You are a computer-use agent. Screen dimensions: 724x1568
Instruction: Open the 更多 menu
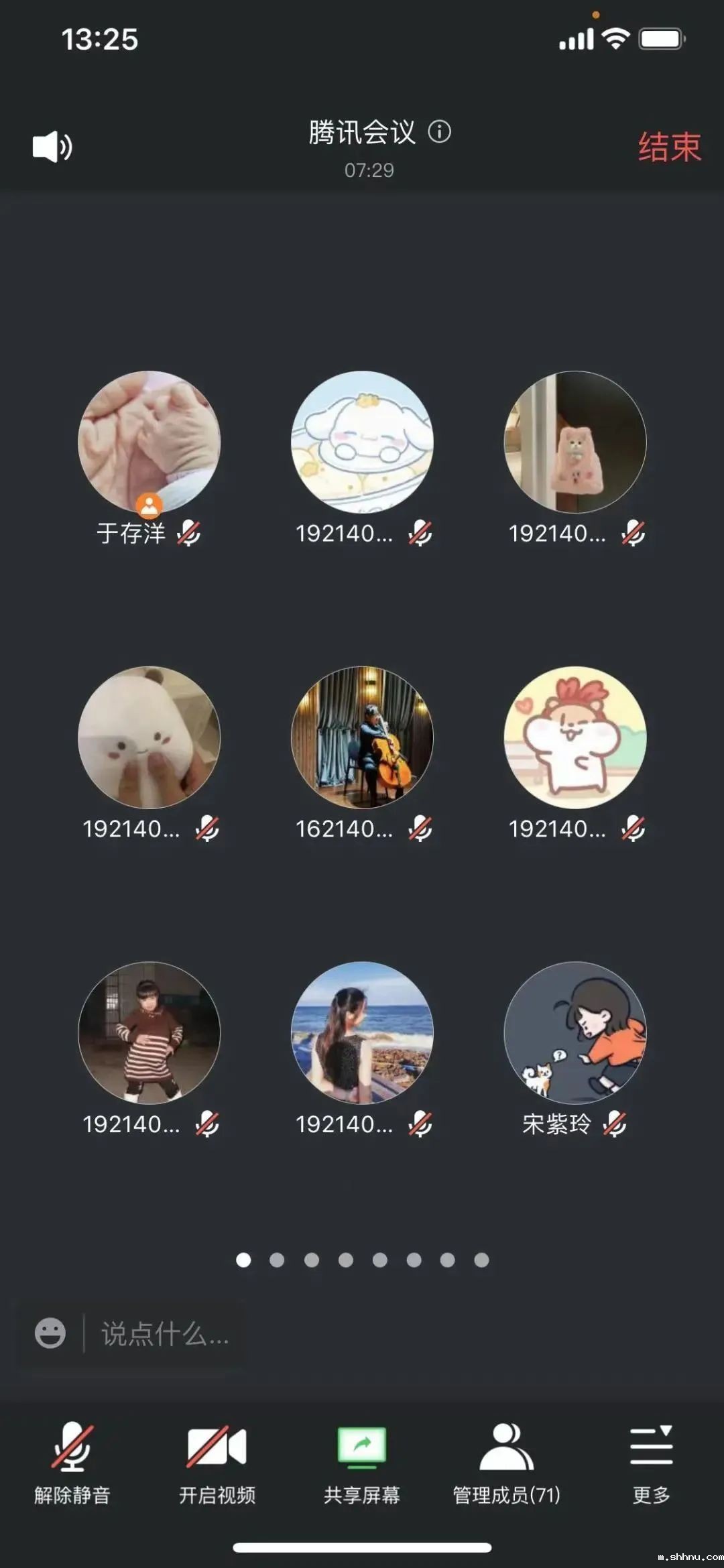651,1464
